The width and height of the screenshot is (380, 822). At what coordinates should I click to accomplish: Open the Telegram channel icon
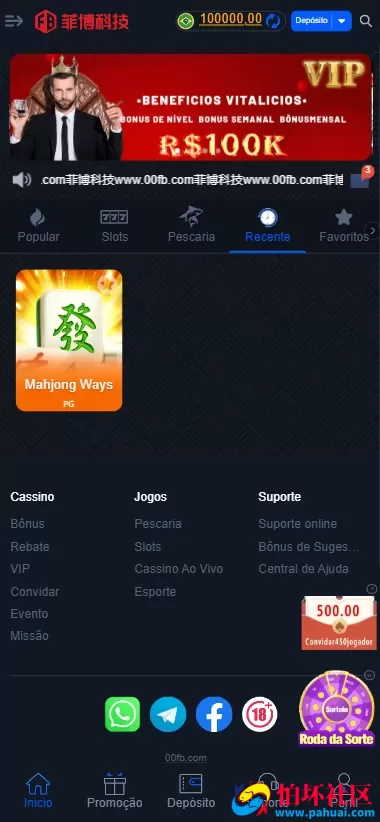pos(168,714)
